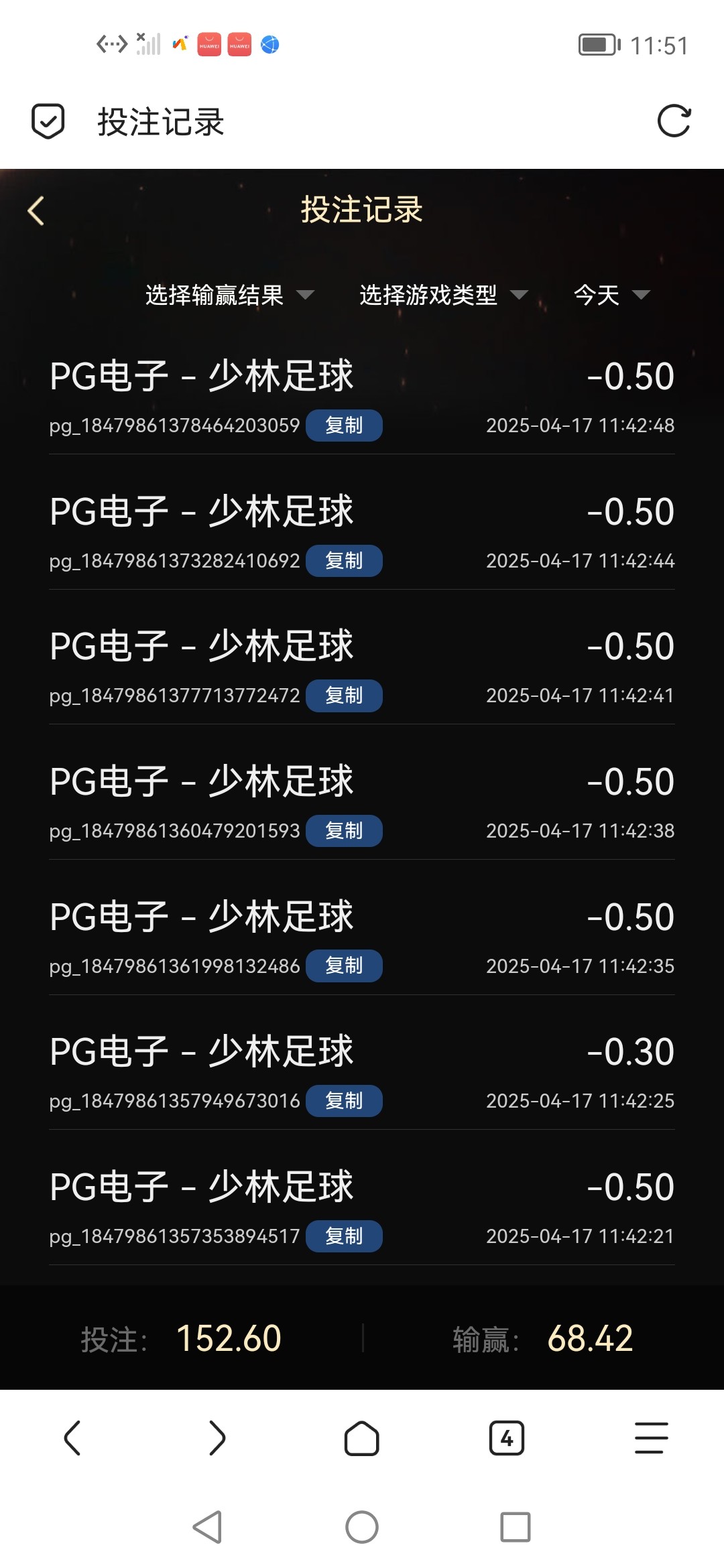Image resolution: width=724 pixels, height=1568 pixels.
Task: Copy order ID pg_1847986136047920159
Action: tap(344, 831)
